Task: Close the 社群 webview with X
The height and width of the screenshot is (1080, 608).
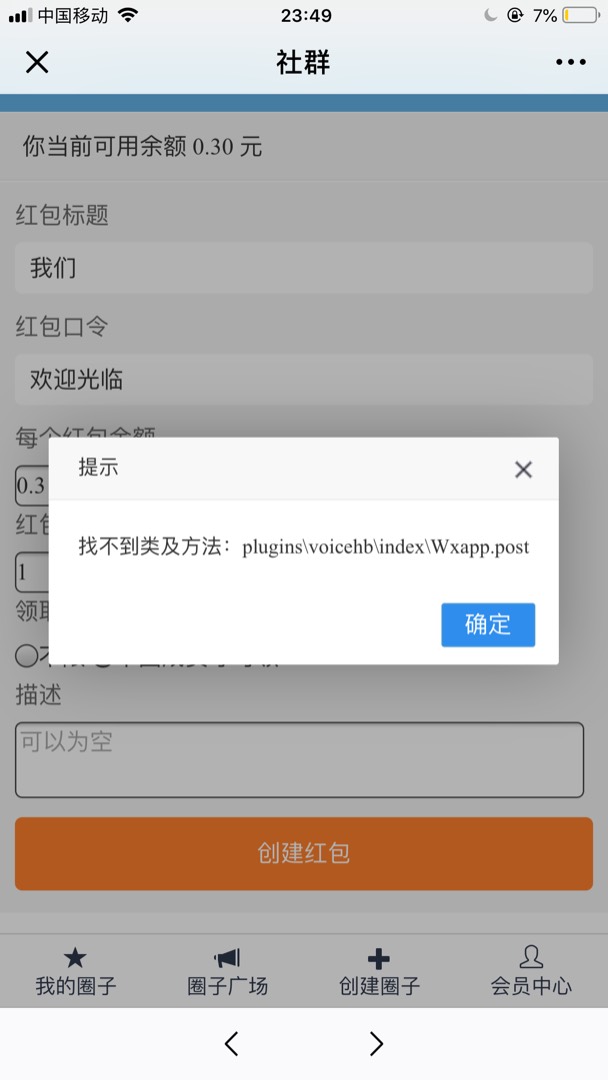Action: [37, 62]
